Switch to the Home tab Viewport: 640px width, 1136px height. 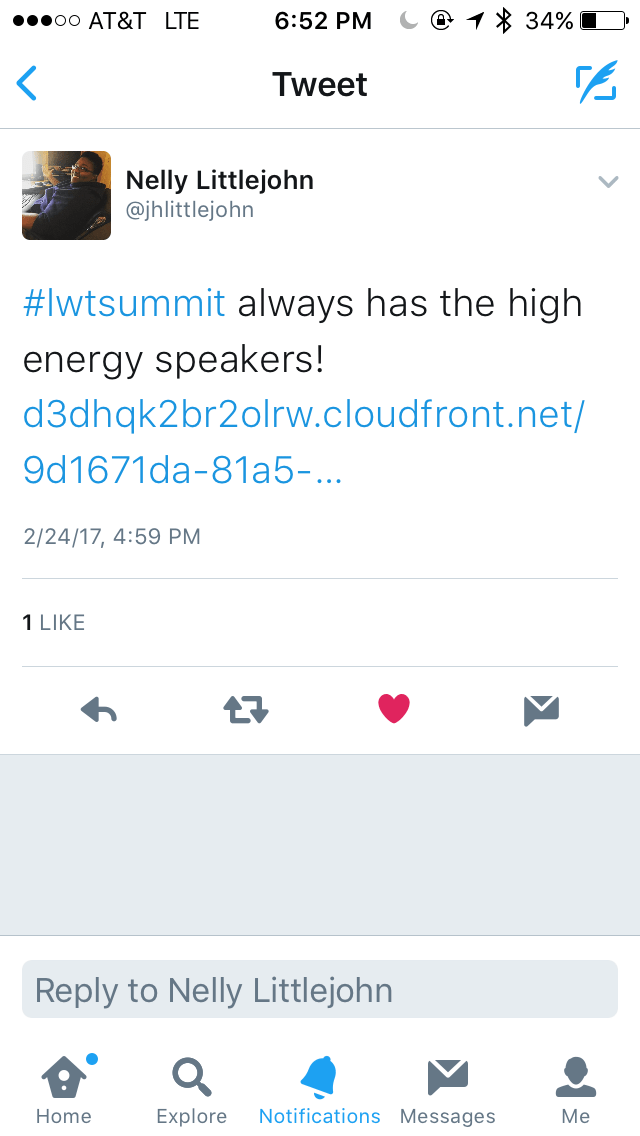tap(64, 1088)
